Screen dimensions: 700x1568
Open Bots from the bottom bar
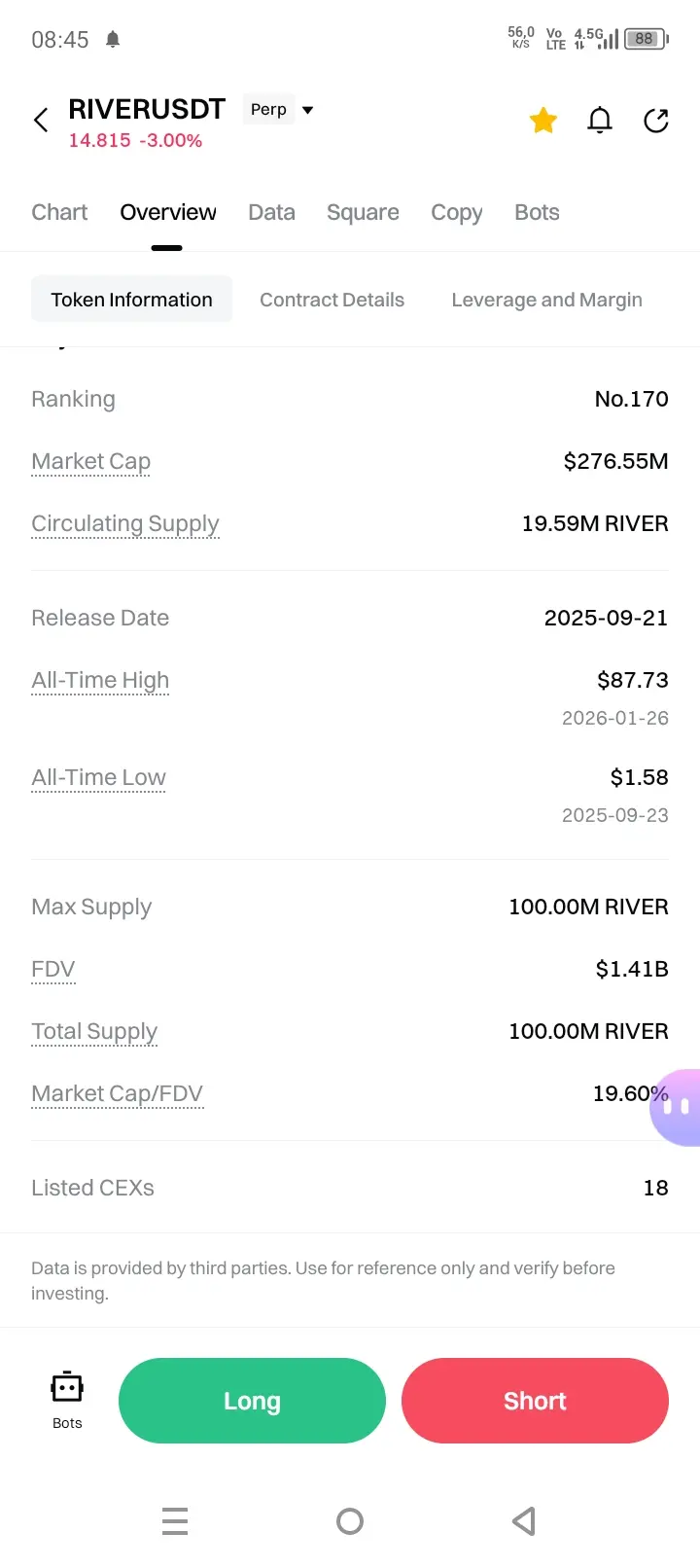pos(67,1399)
